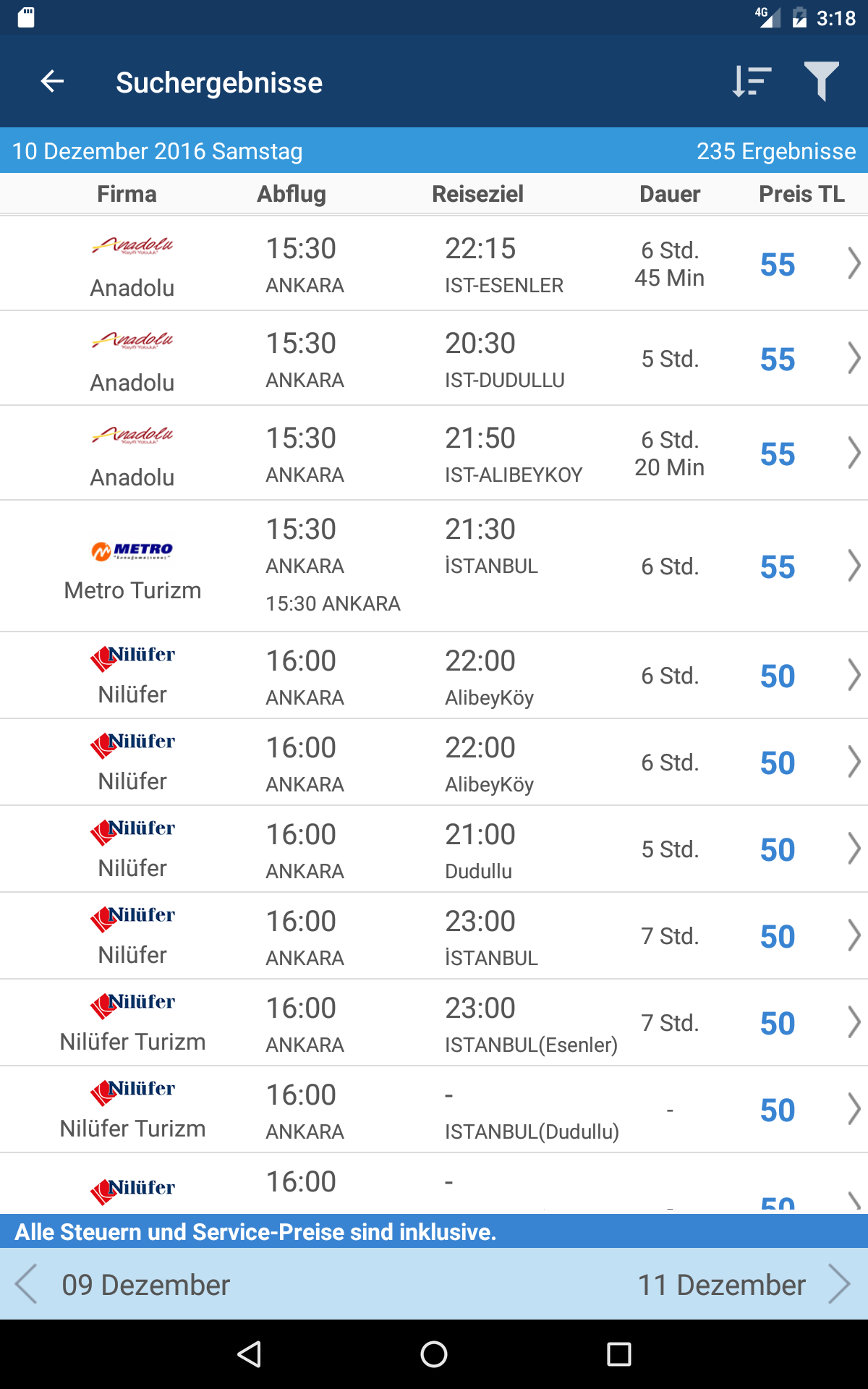Choose Nilüfer Turizm trip to ISTANBUL(Esenler)
Image resolution: width=868 pixels, height=1389 pixels.
434,1023
